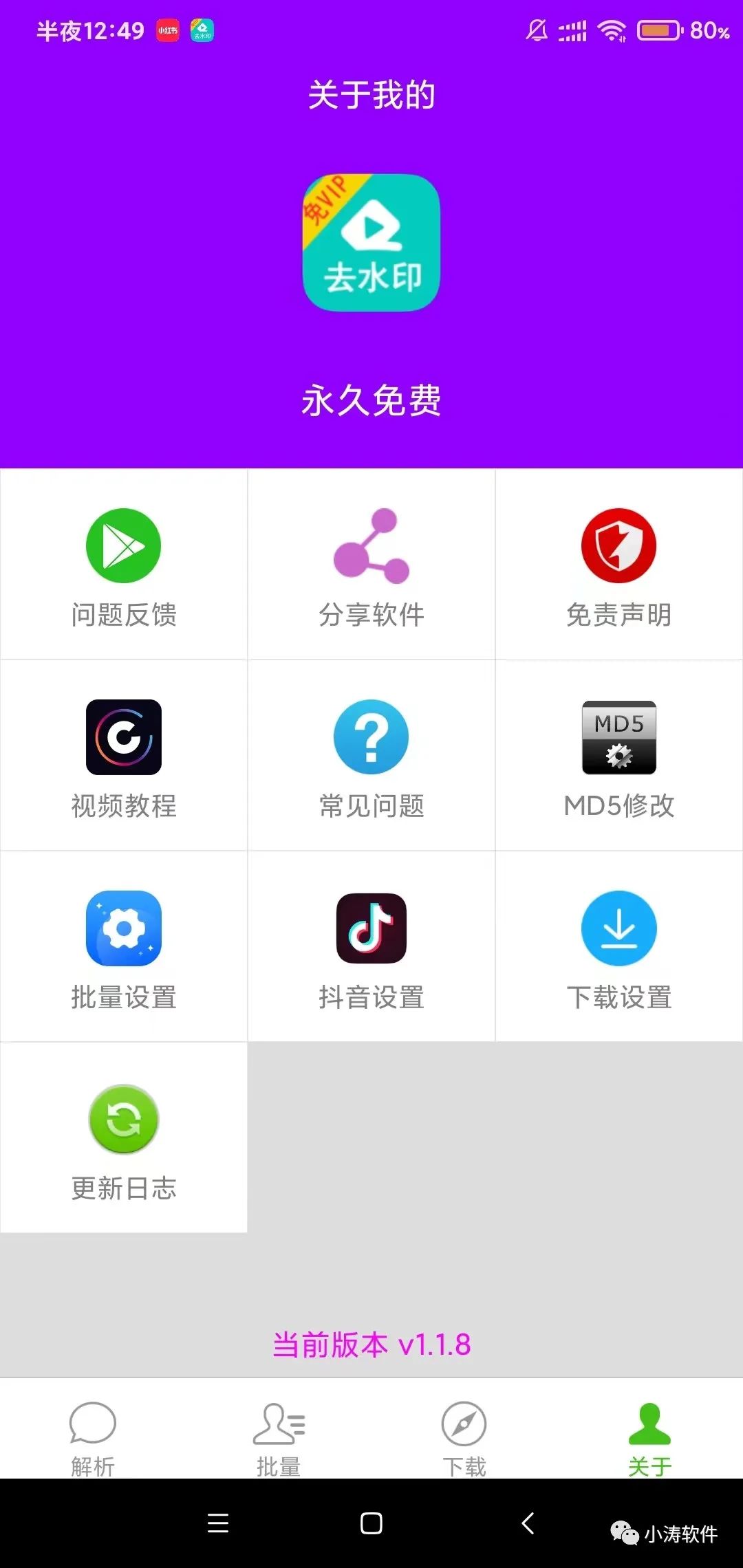The image size is (743, 1568).
Task: Open 问题反馈 feedback tile
Action: [x=124, y=564]
